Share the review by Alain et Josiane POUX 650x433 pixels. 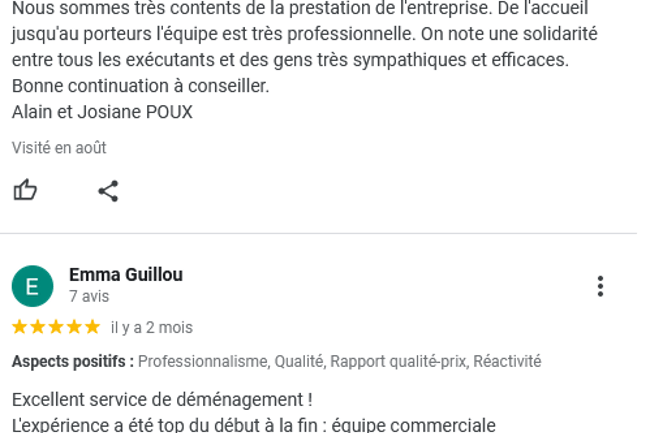pos(108,190)
